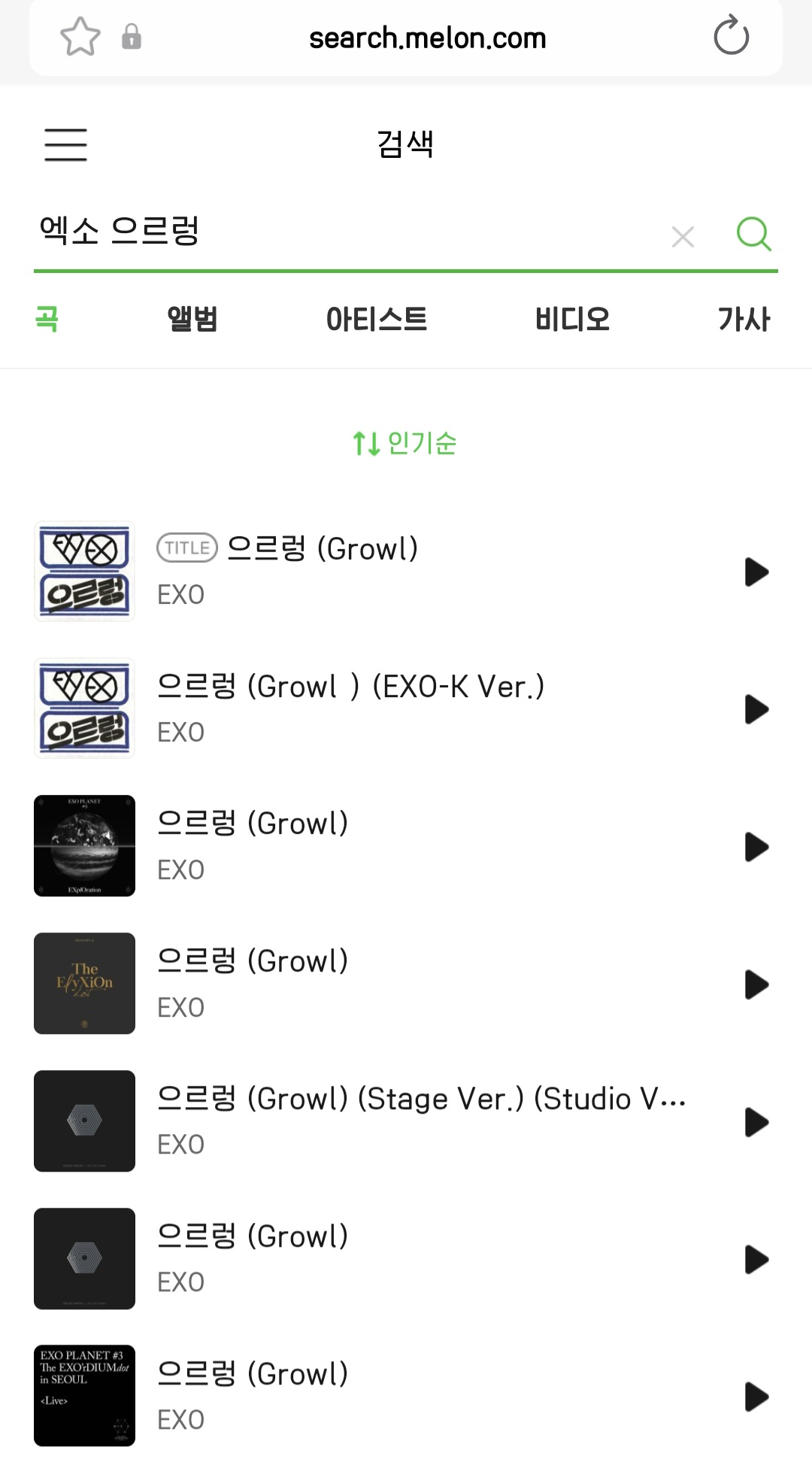The image size is (812, 1465).
Task: Tap the green search magnifier icon
Action: point(753,235)
